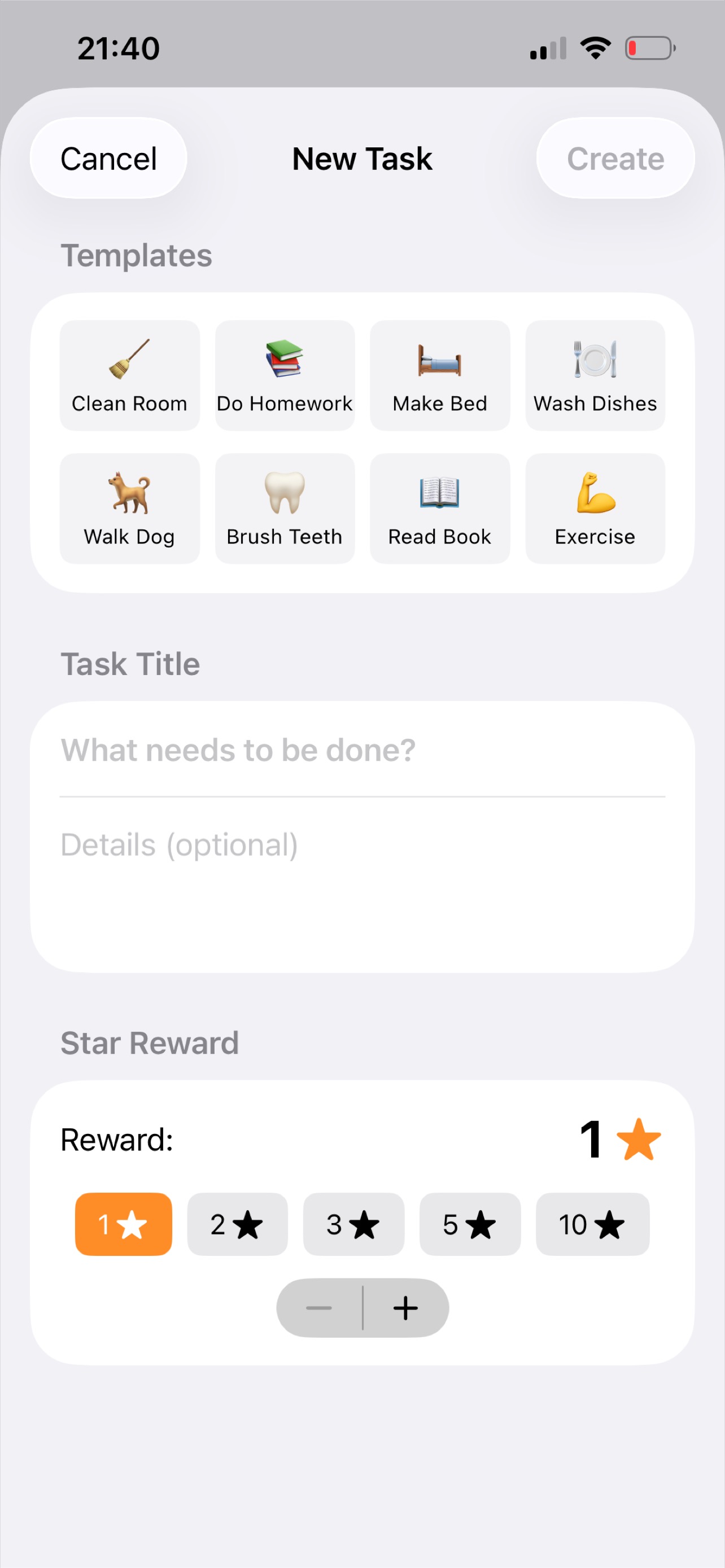Cancel creating the new task
This screenshot has height=1568, width=725.
coord(108,158)
